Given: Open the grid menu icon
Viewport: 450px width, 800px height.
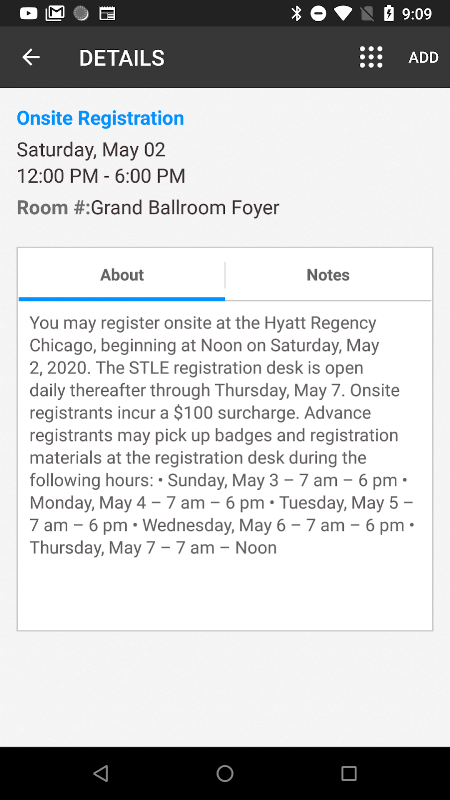Looking at the screenshot, I should click(371, 57).
